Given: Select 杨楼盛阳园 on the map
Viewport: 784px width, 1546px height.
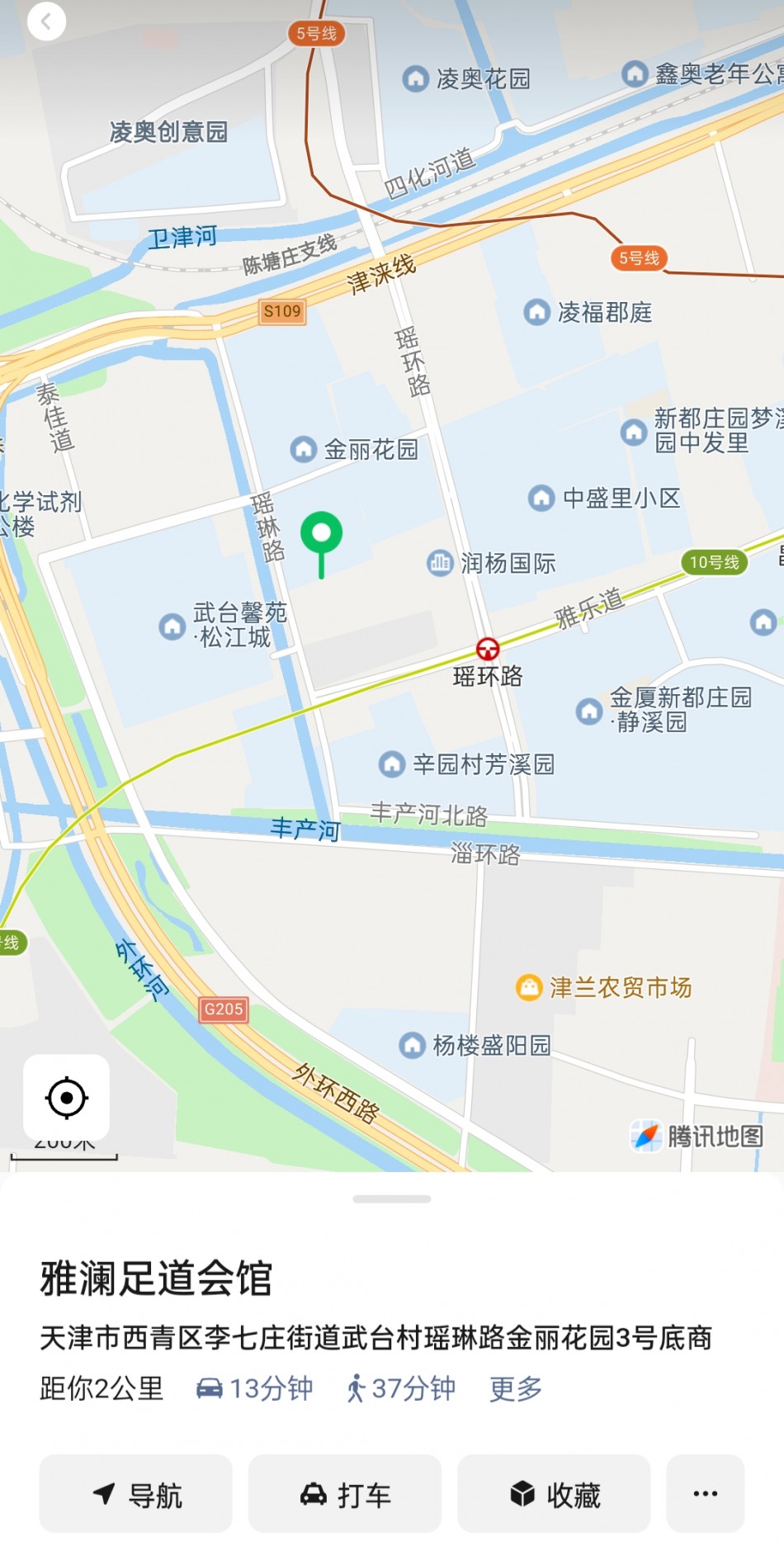Looking at the screenshot, I should (x=476, y=1046).
